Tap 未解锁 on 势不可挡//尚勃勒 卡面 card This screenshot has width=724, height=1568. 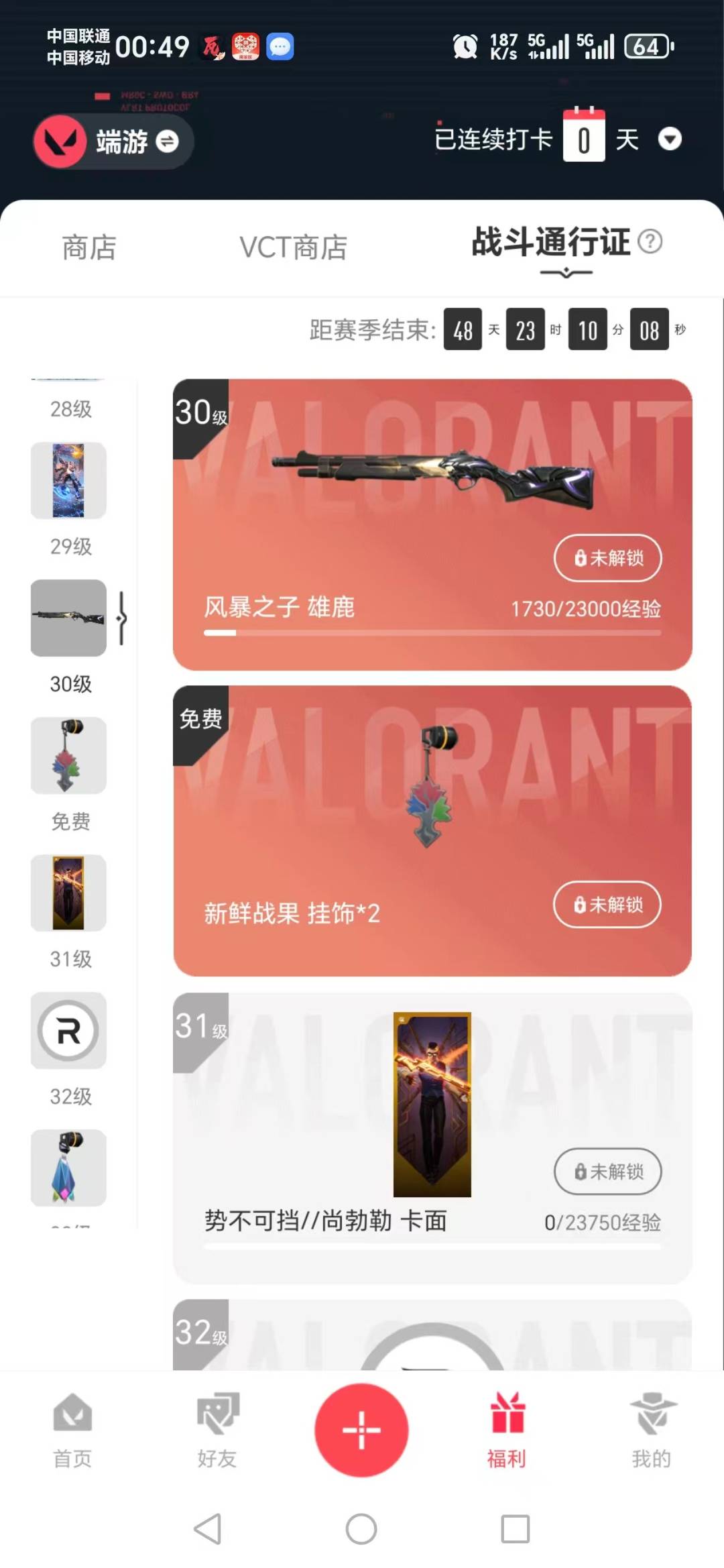point(607,1172)
